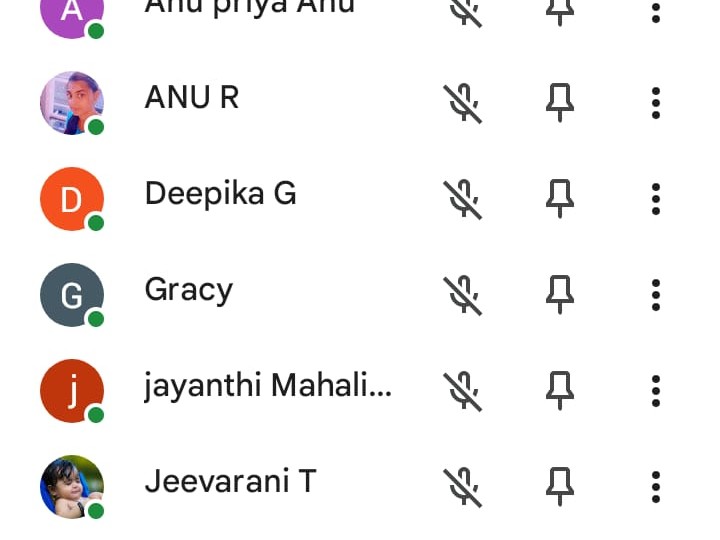Viewport: 720px width, 540px height.
Task: Open more options for ANU R
Action: 656,102
